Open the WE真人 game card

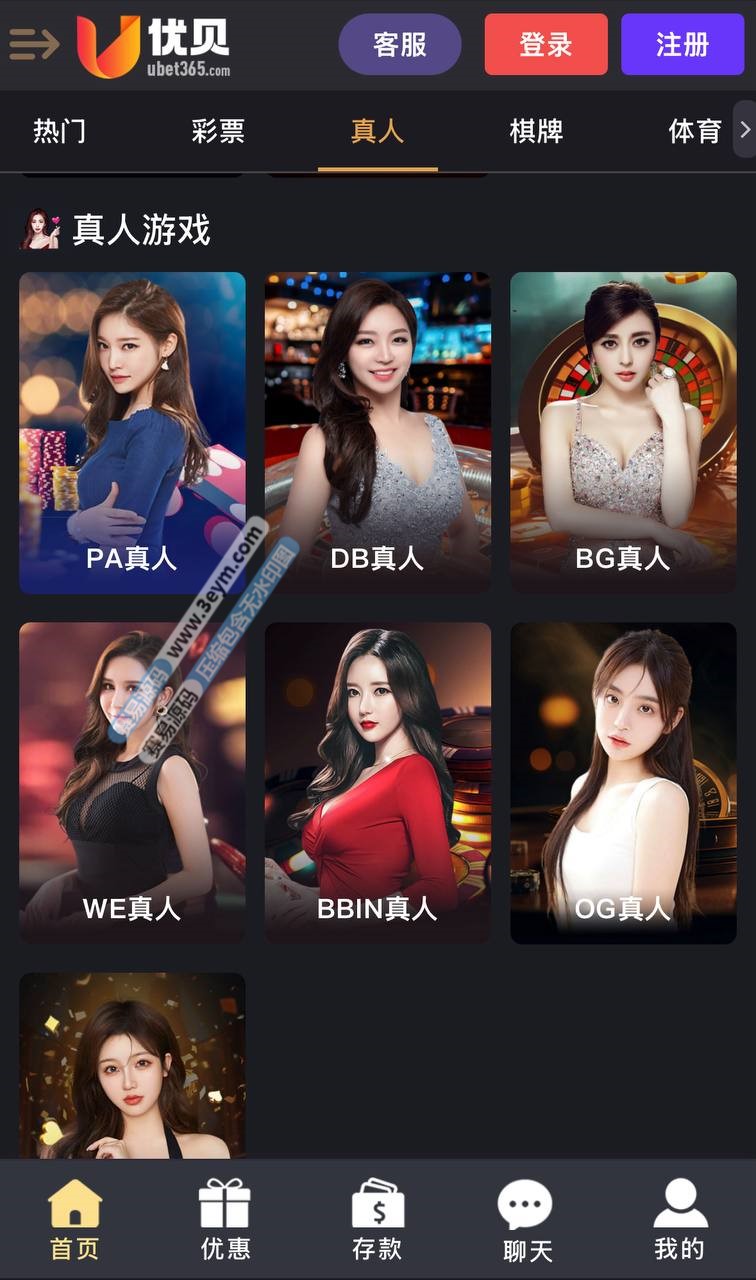132,782
